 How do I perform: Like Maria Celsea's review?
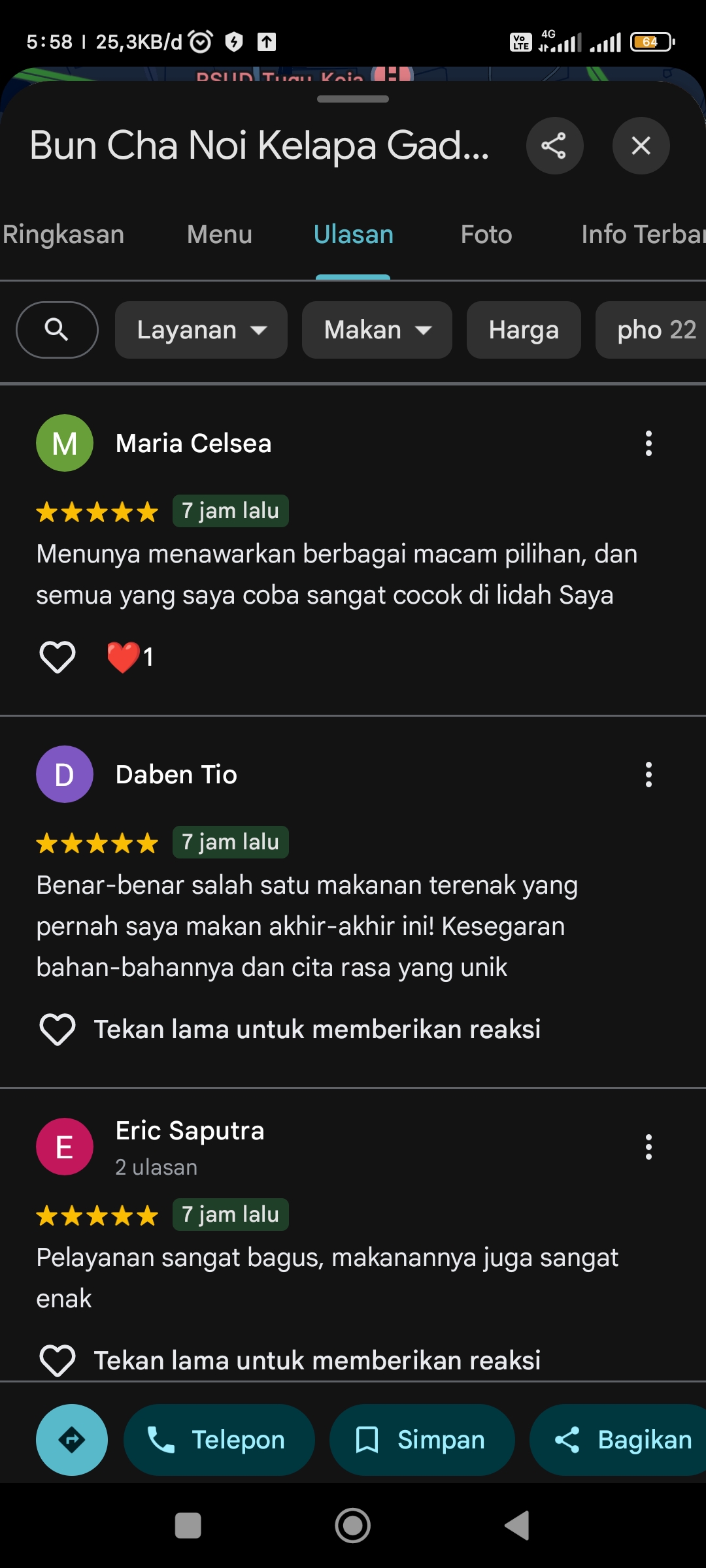[58, 657]
